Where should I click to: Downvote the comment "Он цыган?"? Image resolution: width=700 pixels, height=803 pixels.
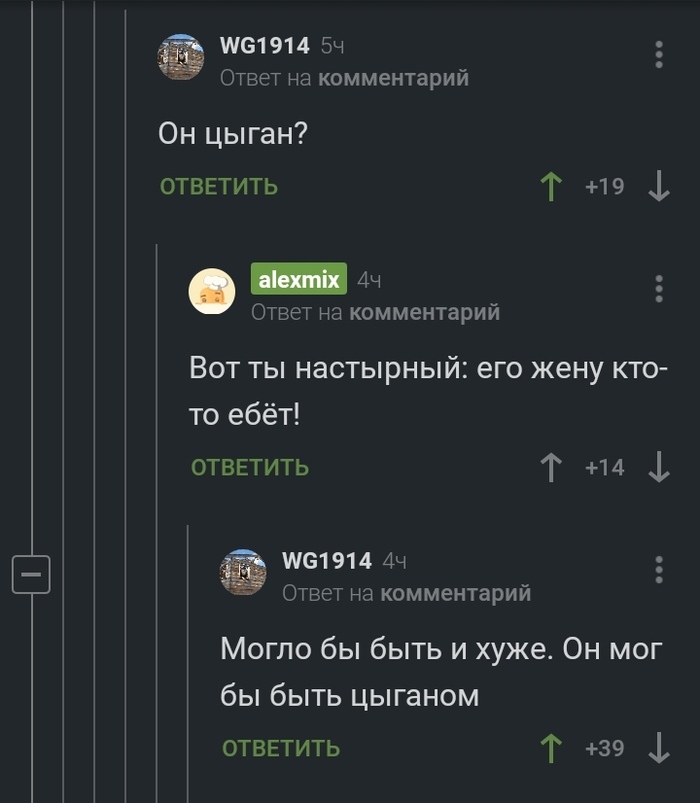(x=658, y=187)
